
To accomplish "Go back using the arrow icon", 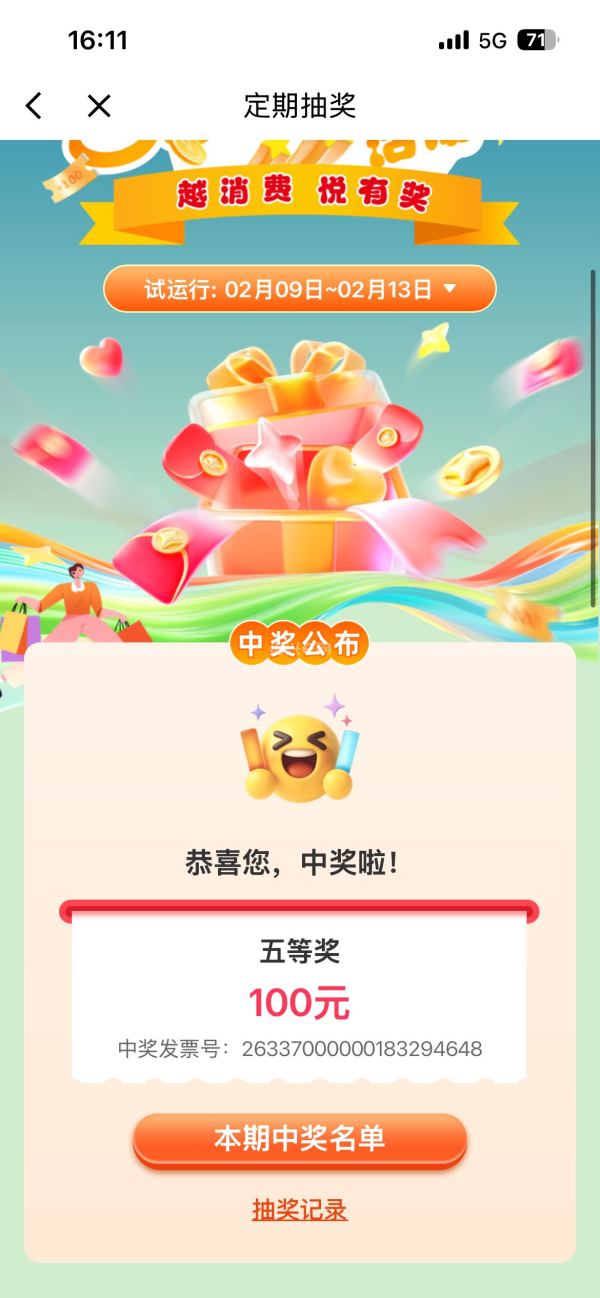I will 34,105.
